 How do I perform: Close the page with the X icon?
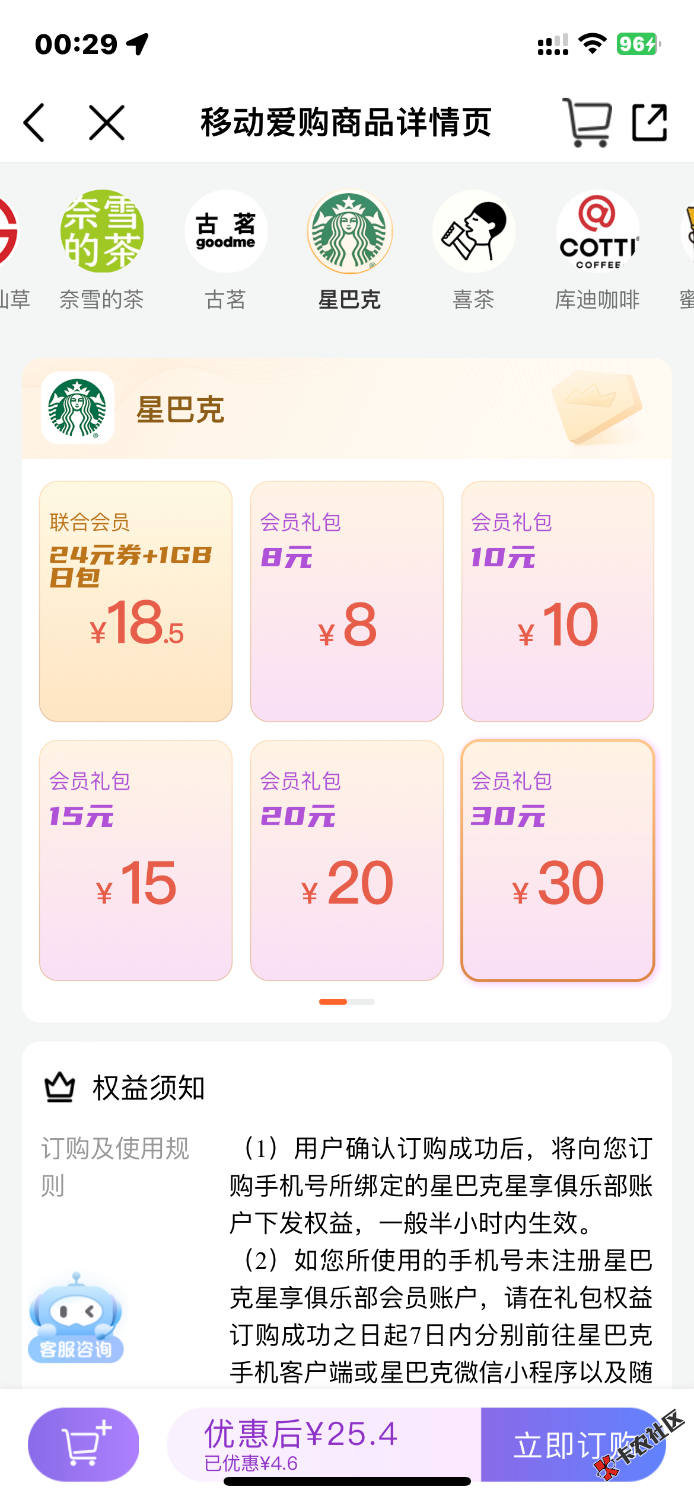(x=106, y=123)
